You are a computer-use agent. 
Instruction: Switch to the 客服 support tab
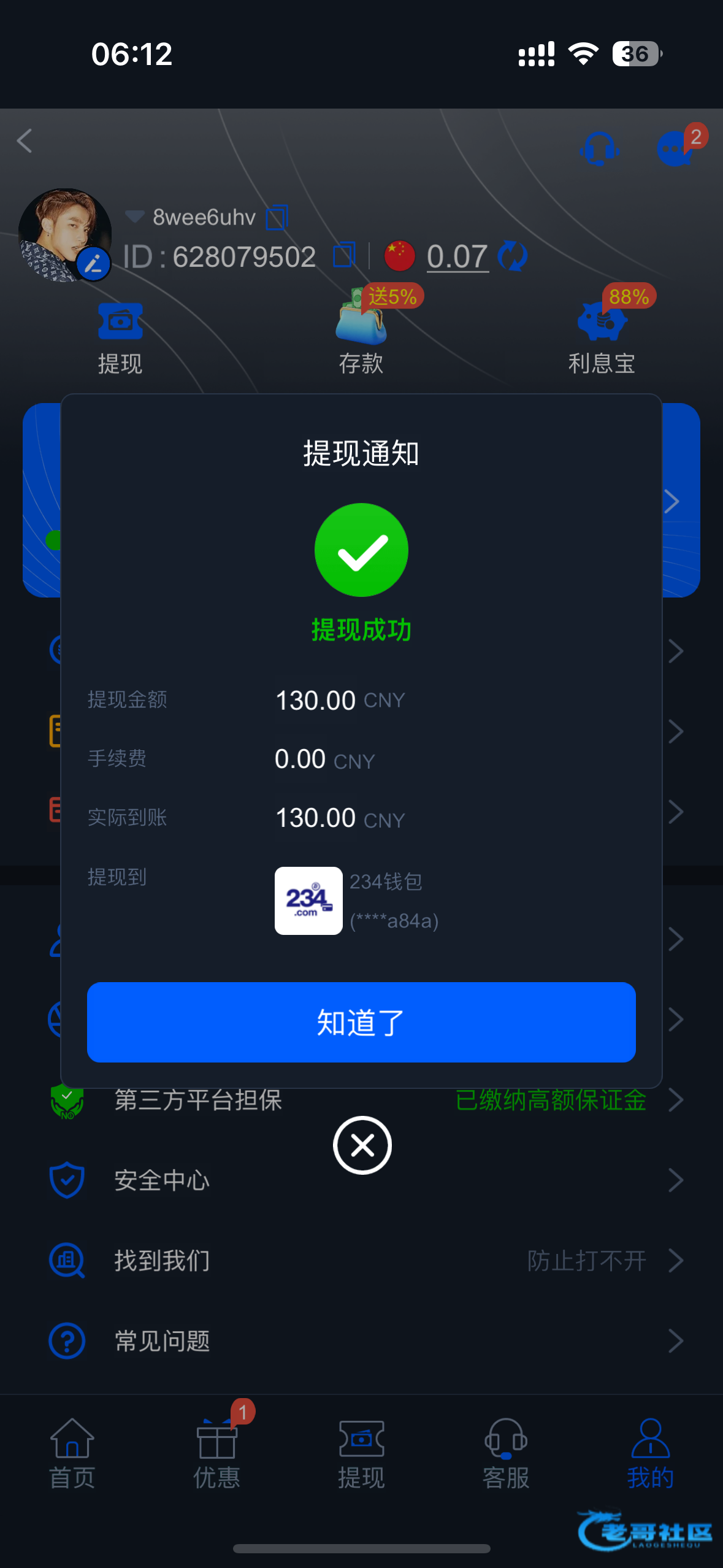coord(506,1453)
